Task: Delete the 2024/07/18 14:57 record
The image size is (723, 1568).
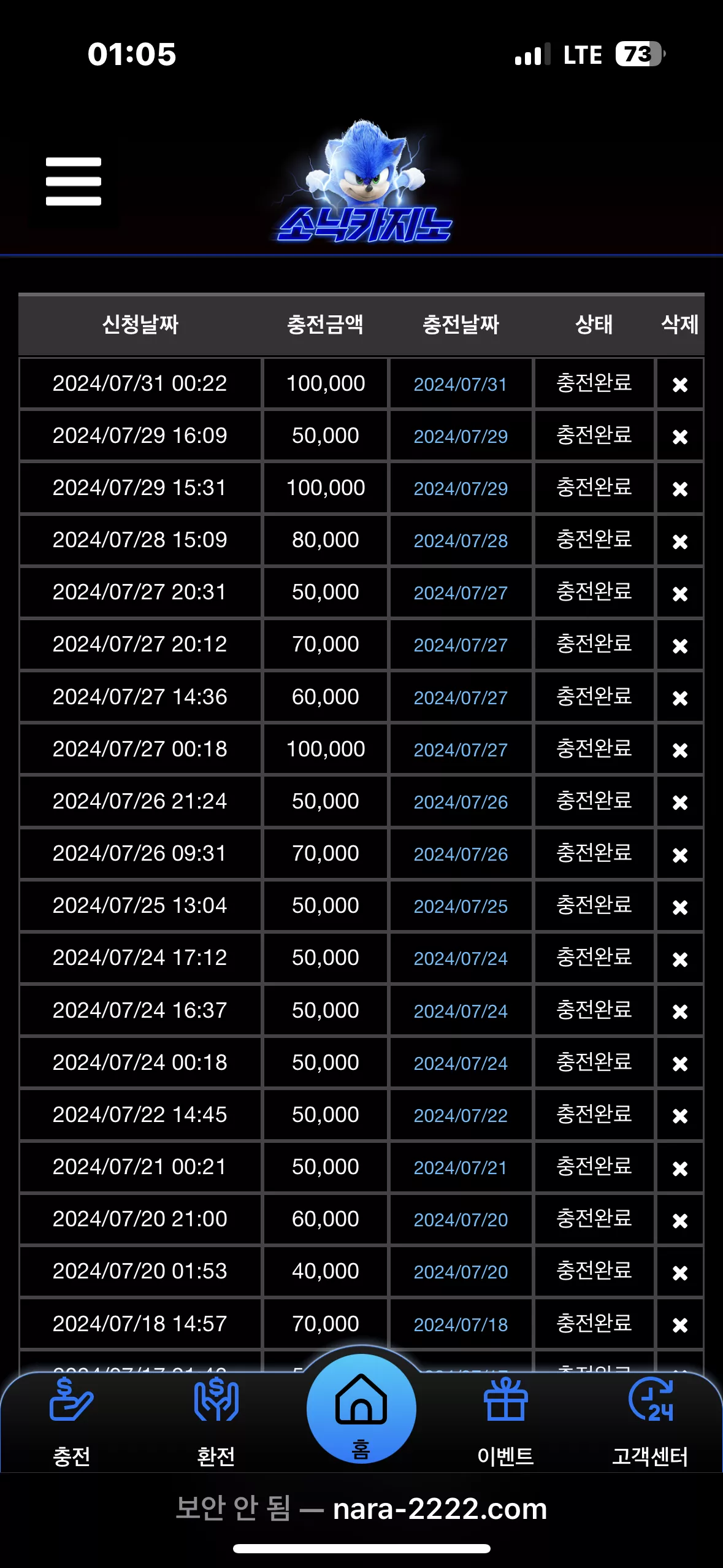Action: point(679,1325)
